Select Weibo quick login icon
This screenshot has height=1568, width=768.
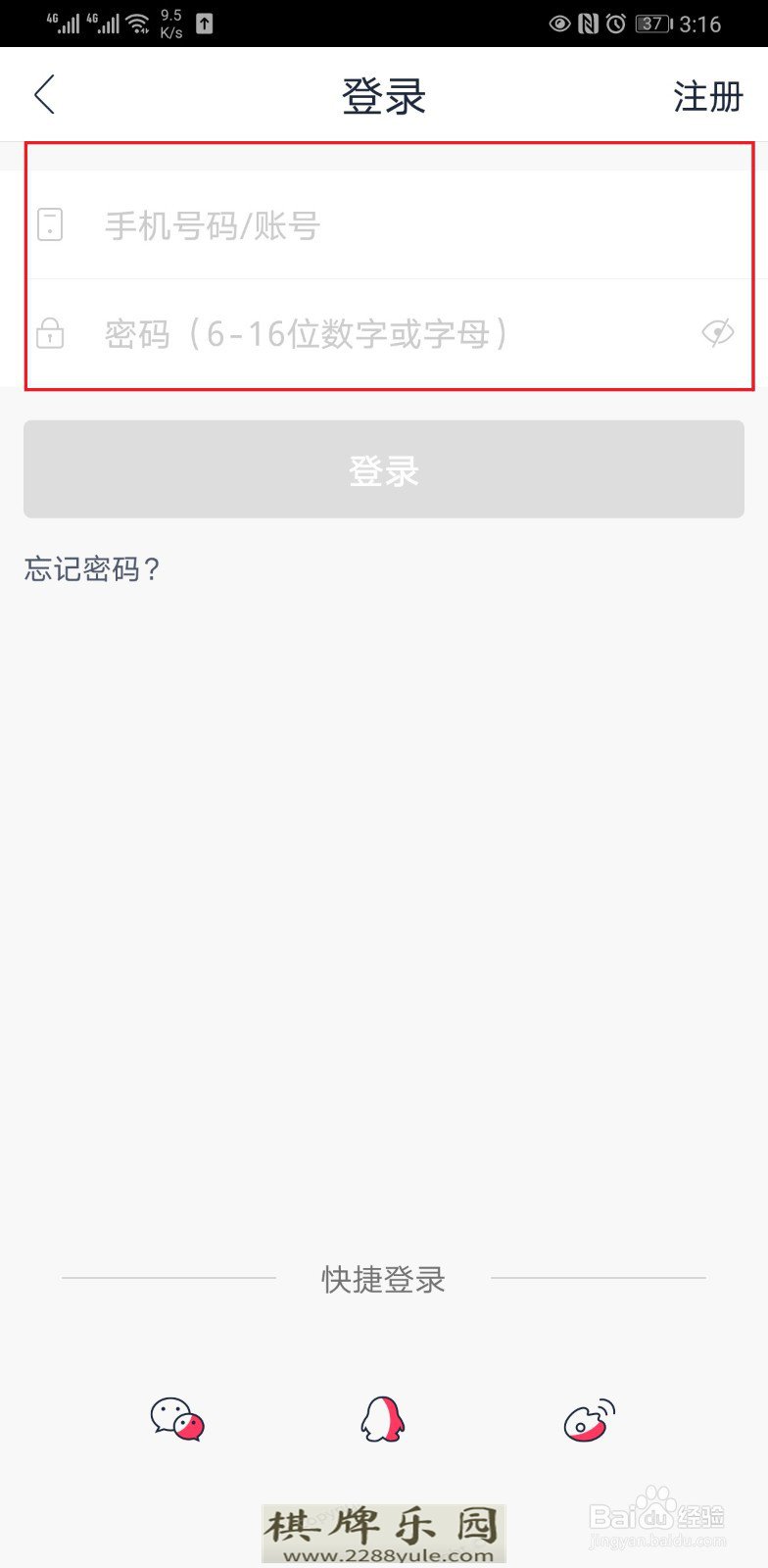click(x=588, y=1417)
